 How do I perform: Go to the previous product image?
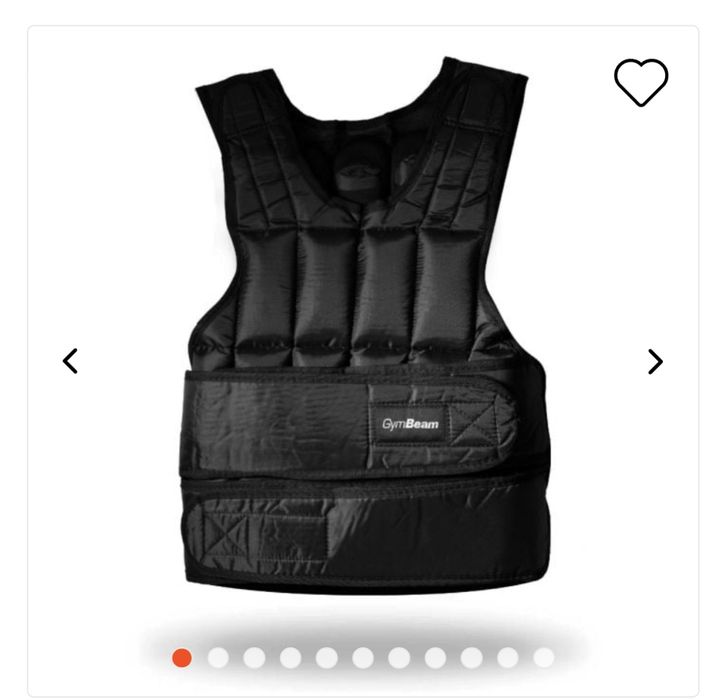pyautogui.click(x=70, y=361)
